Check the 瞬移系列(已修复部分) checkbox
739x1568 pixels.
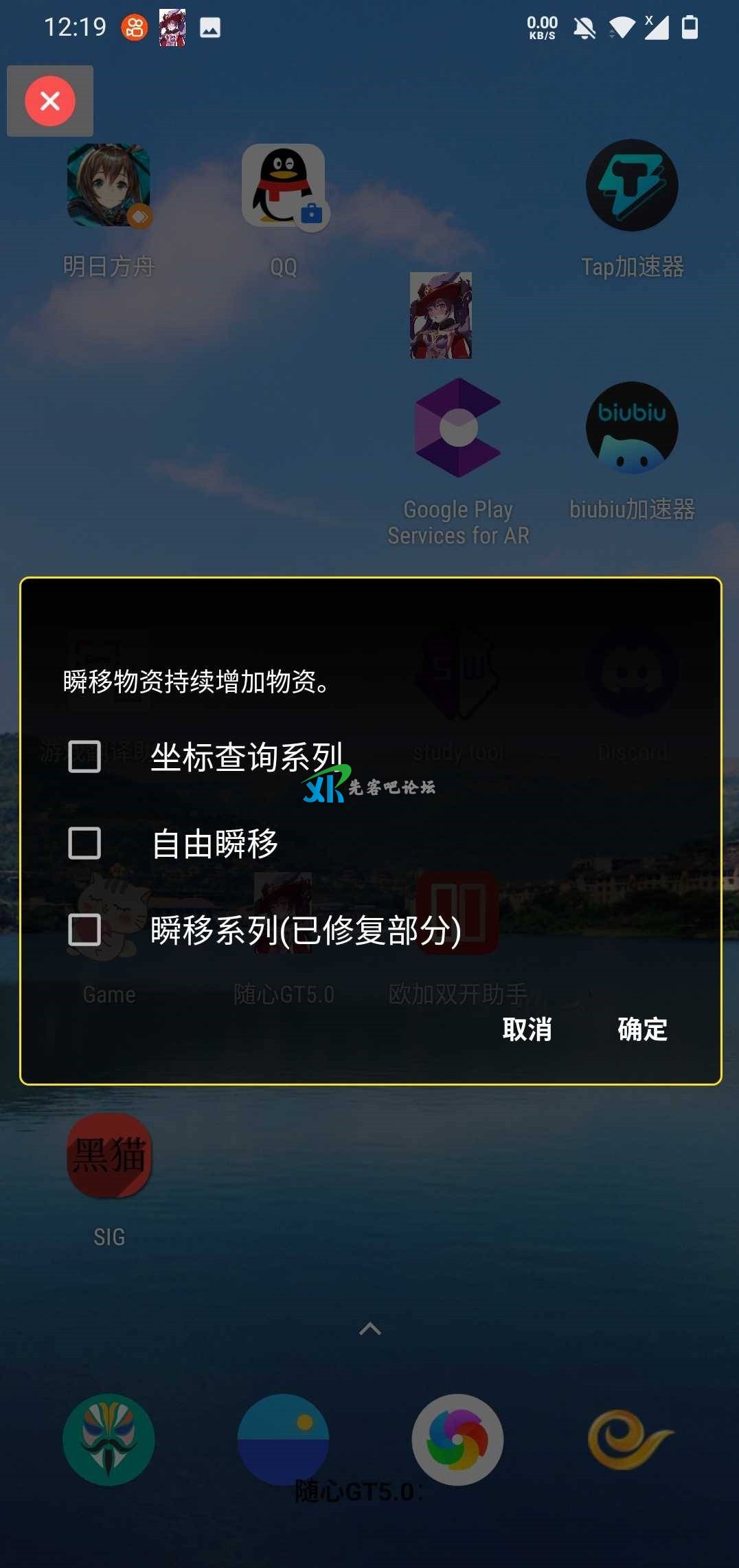84,930
